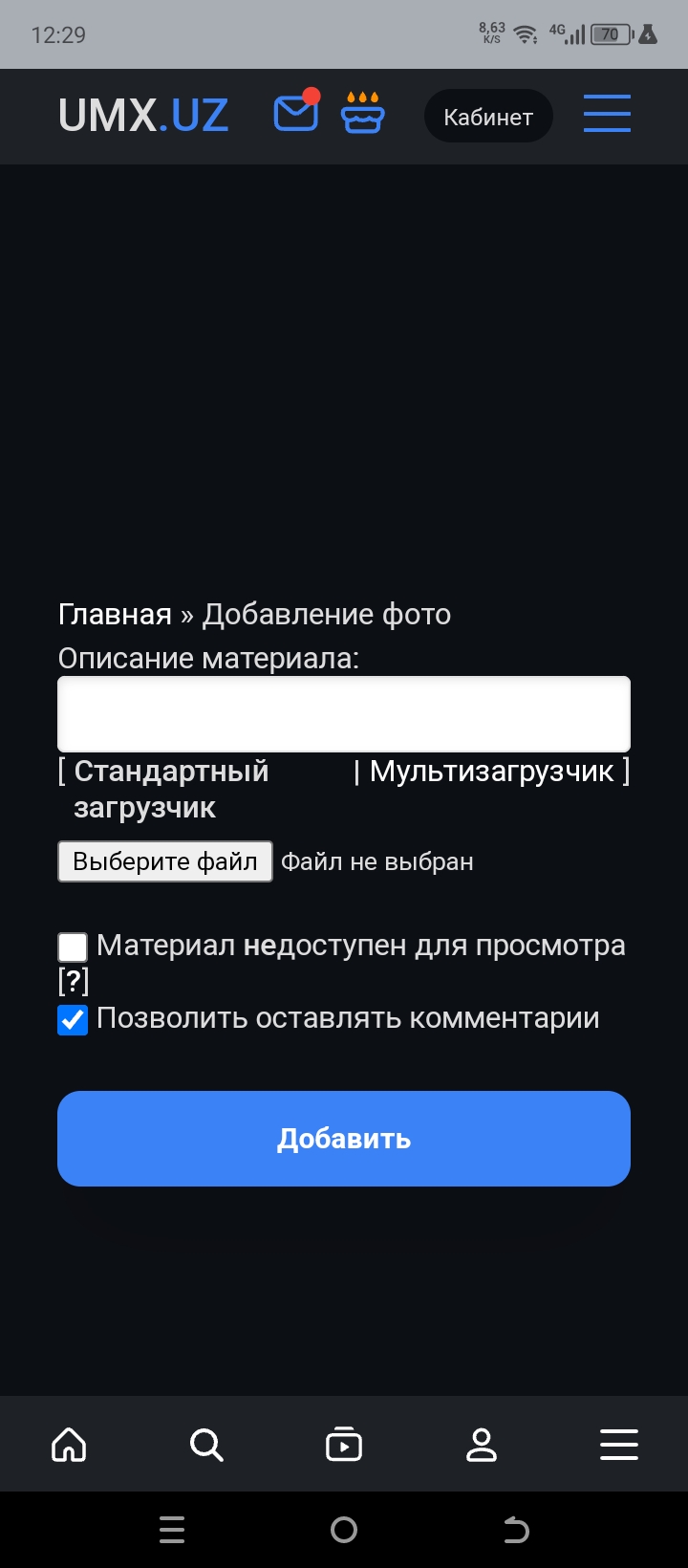Tap the birthday cake icon
The width and height of the screenshot is (688, 1568).
tap(363, 114)
